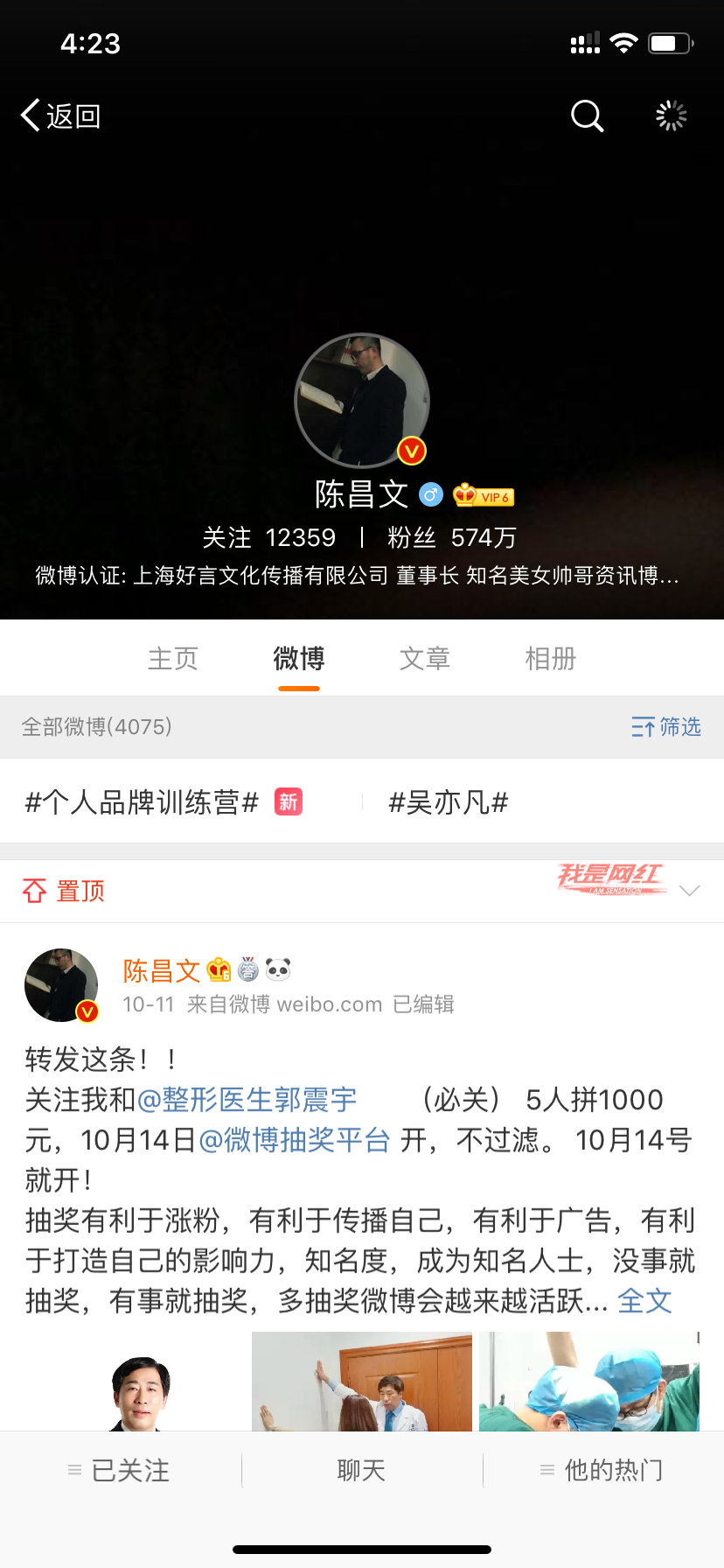This screenshot has width=724, height=1568.
Task: Expand the pinned post's dropdown chevron
Action: tap(690, 891)
